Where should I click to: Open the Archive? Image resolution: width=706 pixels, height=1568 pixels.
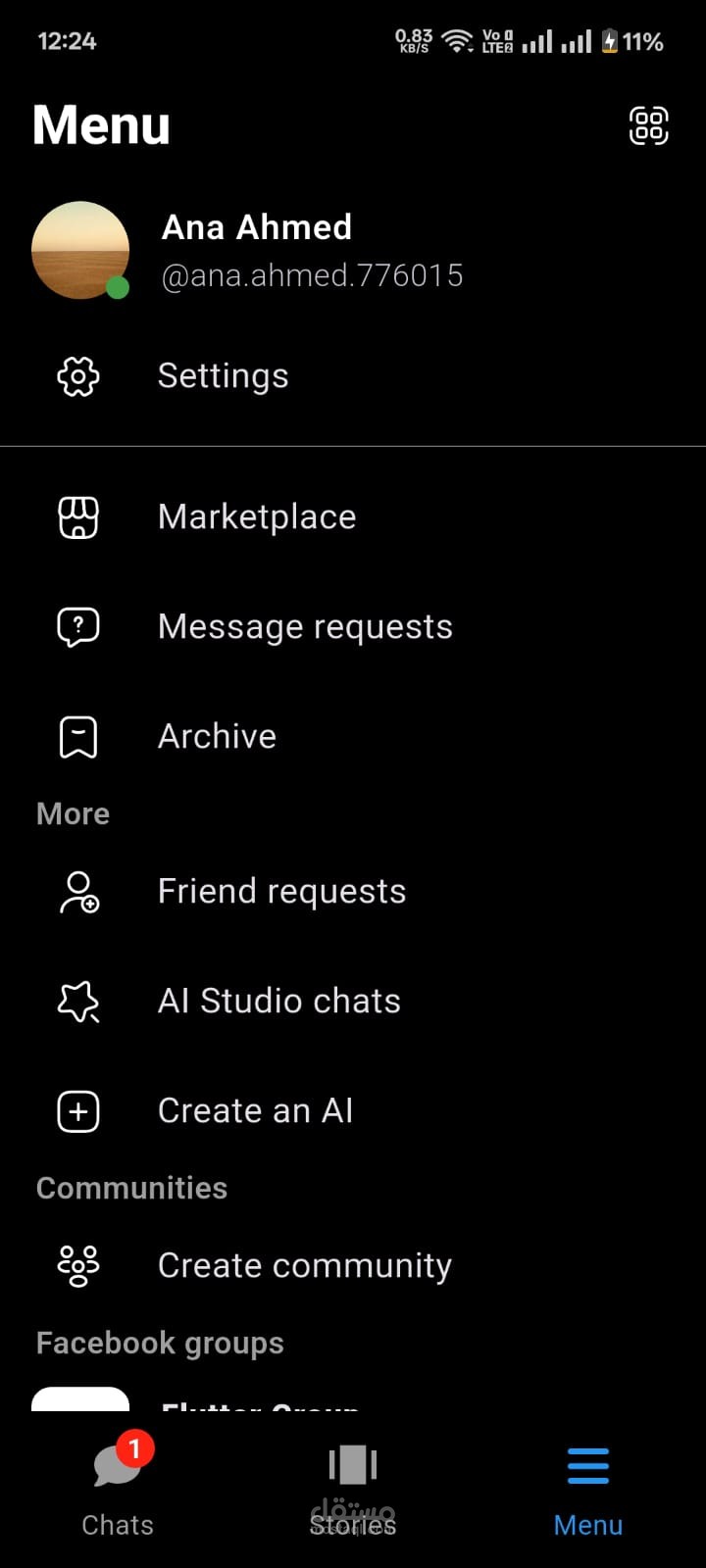coord(217,737)
